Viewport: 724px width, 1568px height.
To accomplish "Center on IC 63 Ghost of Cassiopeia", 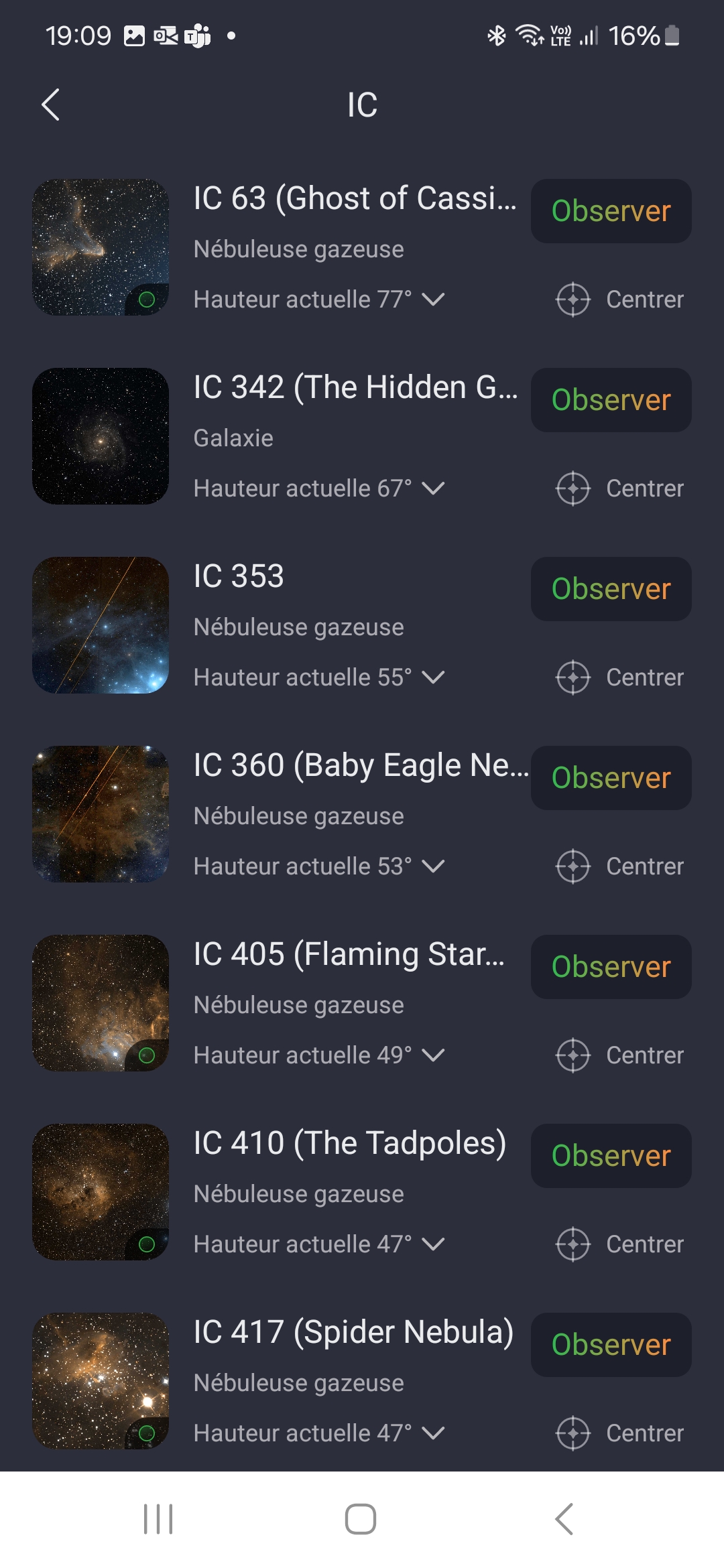I will click(620, 300).
